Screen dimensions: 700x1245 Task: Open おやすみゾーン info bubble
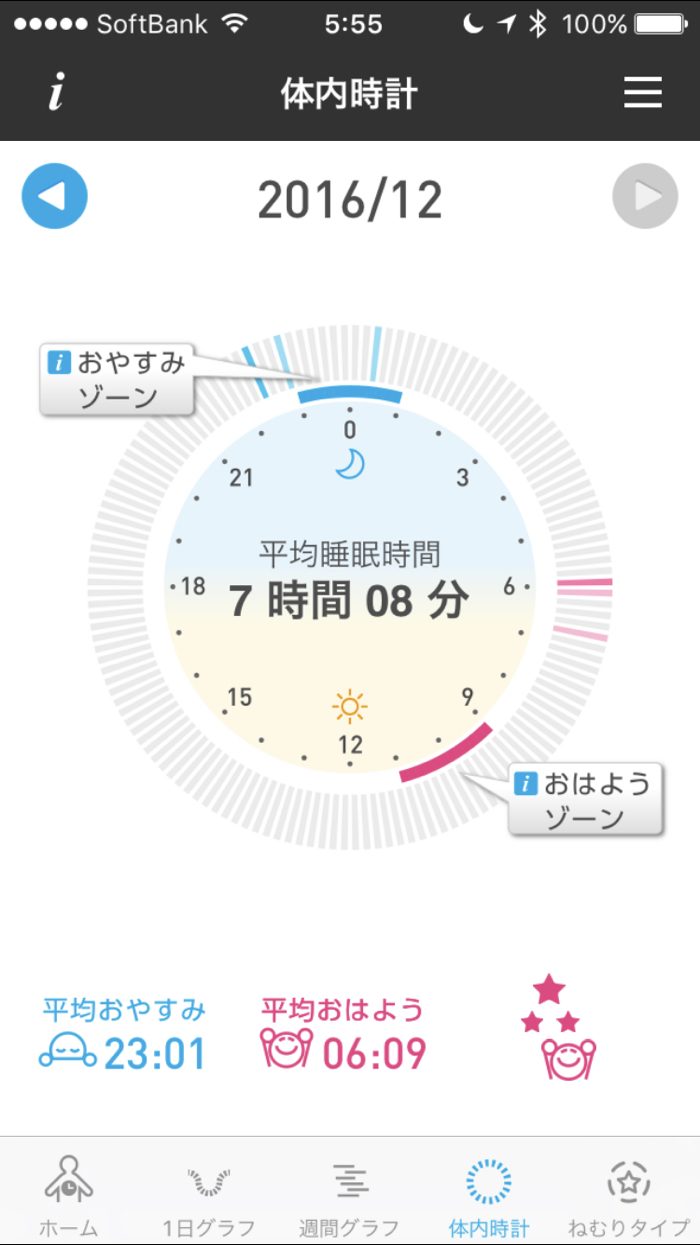pos(117,379)
